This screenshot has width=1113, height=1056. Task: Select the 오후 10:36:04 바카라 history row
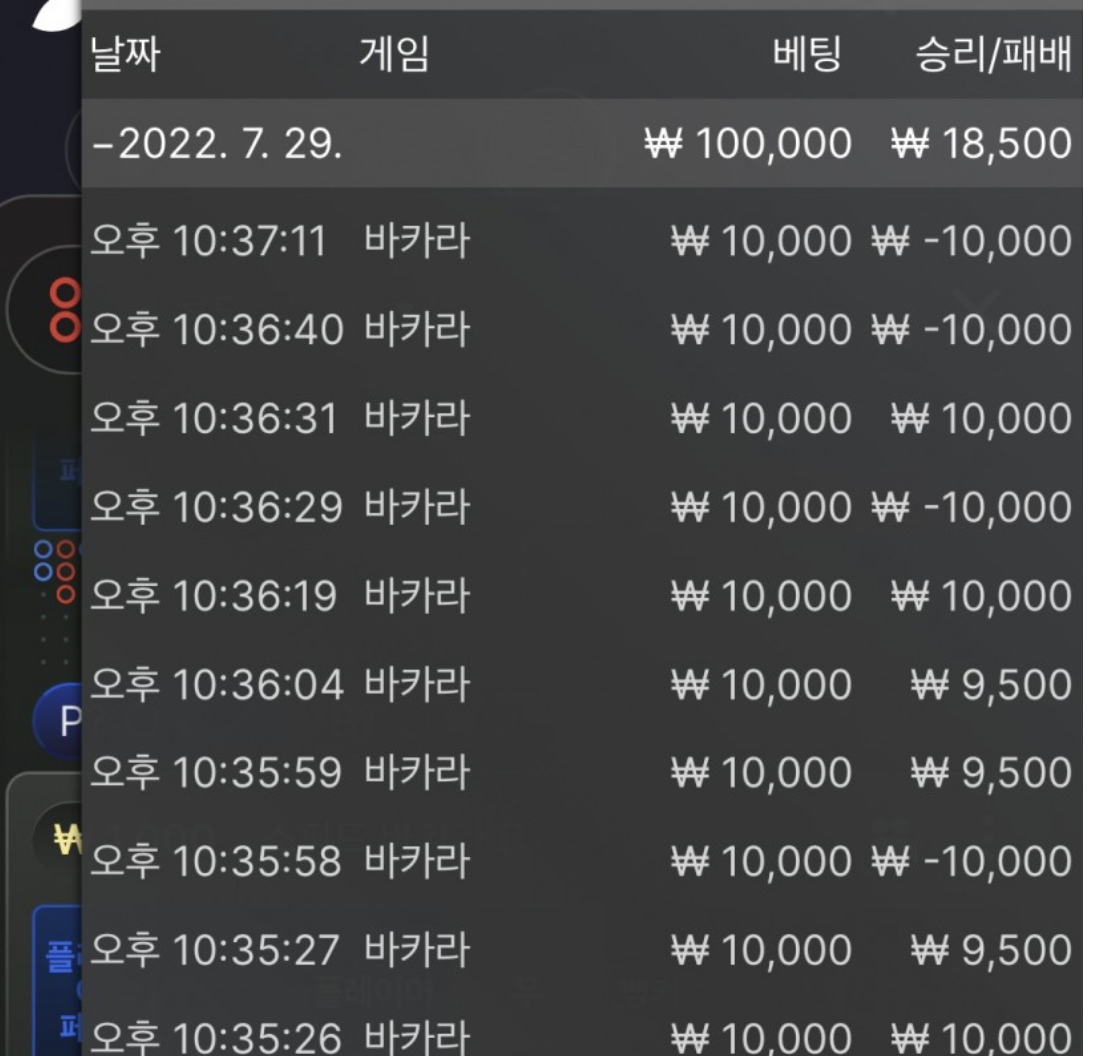click(580, 685)
